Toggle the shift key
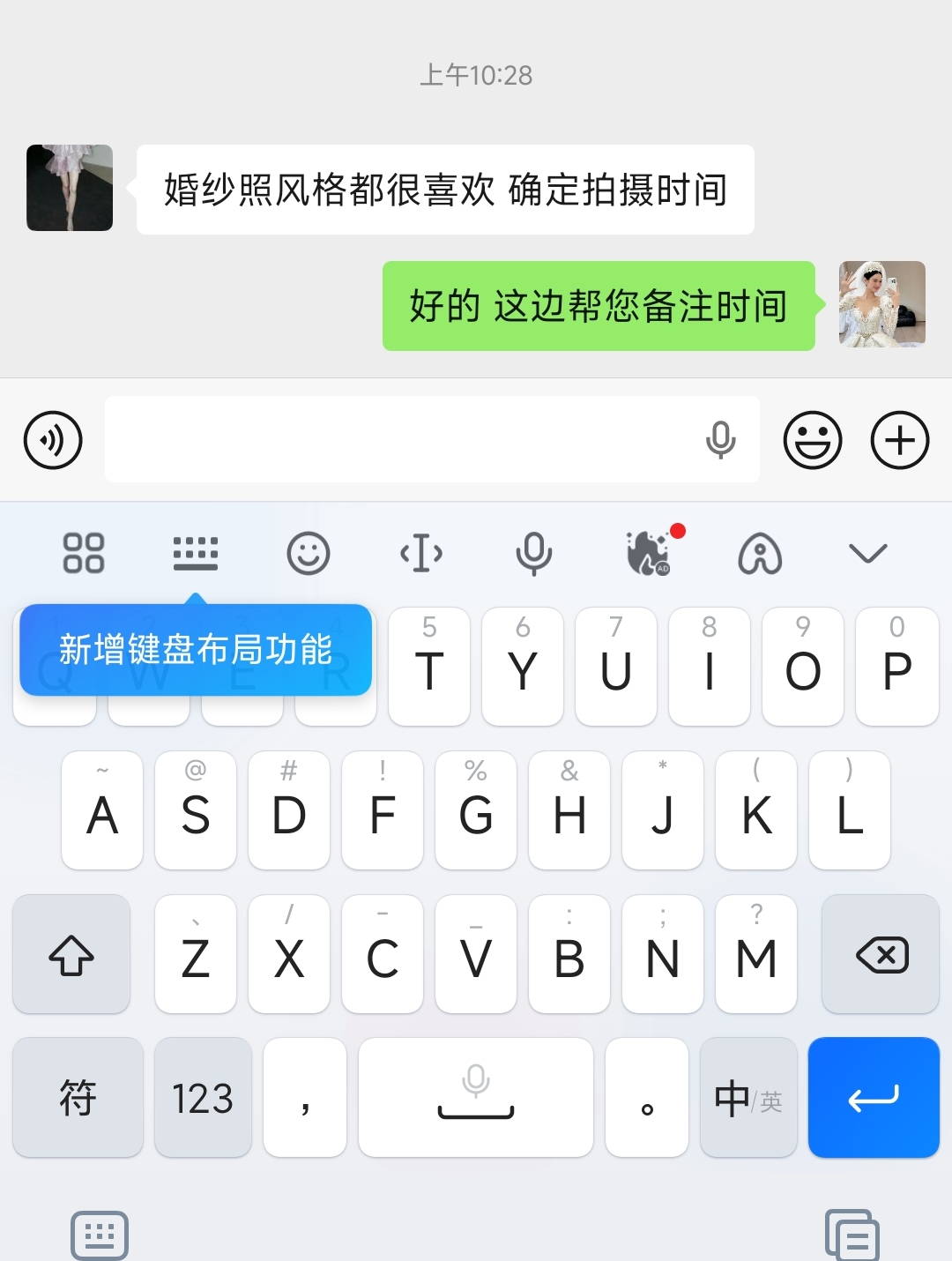 (x=71, y=955)
